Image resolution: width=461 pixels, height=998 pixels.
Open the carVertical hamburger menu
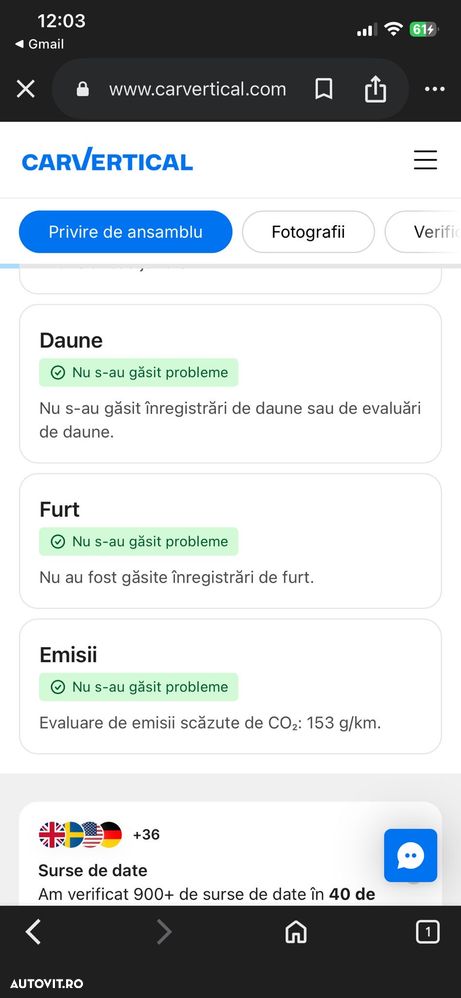(425, 160)
